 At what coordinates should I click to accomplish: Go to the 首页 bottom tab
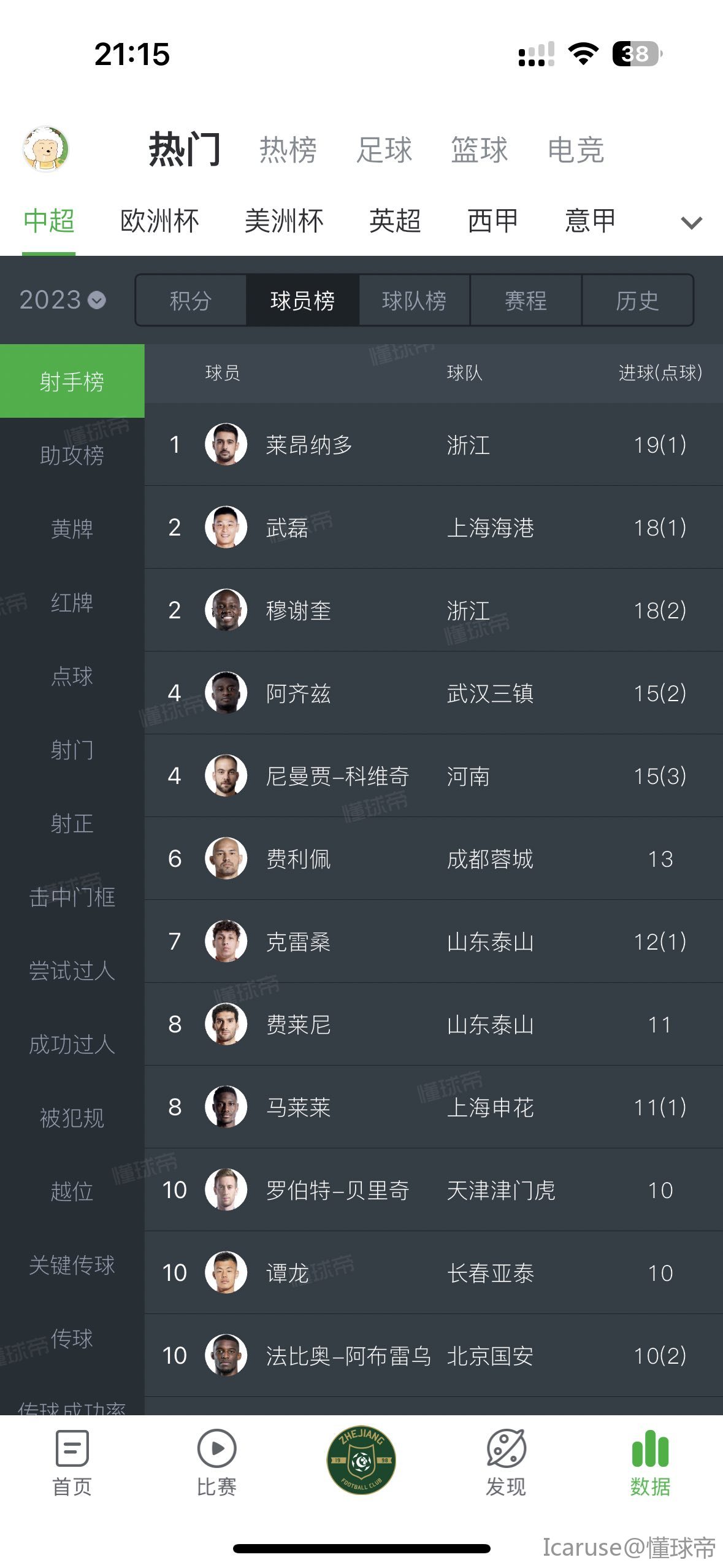click(x=72, y=1462)
